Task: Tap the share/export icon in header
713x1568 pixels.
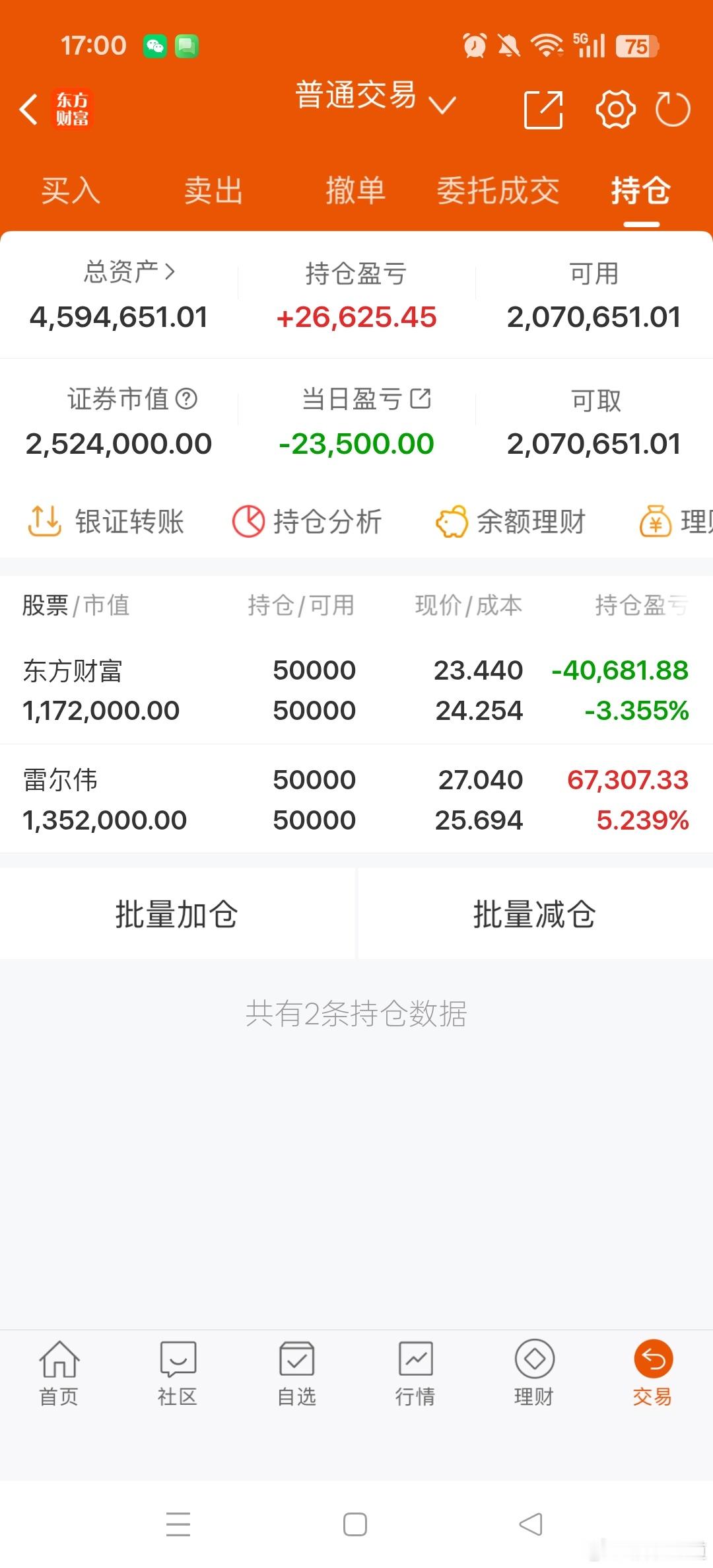Action: [x=543, y=110]
